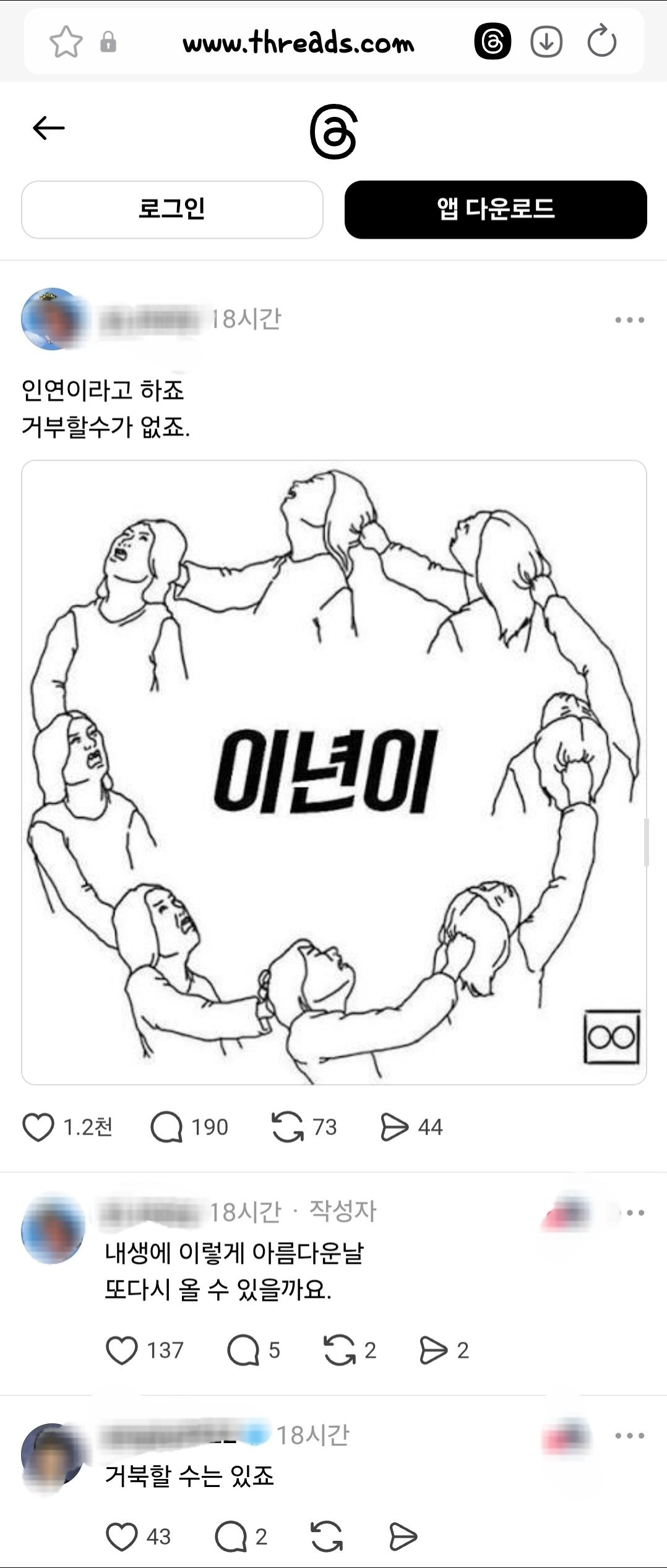Viewport: 667px width, 1568px height.
Task: Tap the 로그인 button
Action: point(172,209)
